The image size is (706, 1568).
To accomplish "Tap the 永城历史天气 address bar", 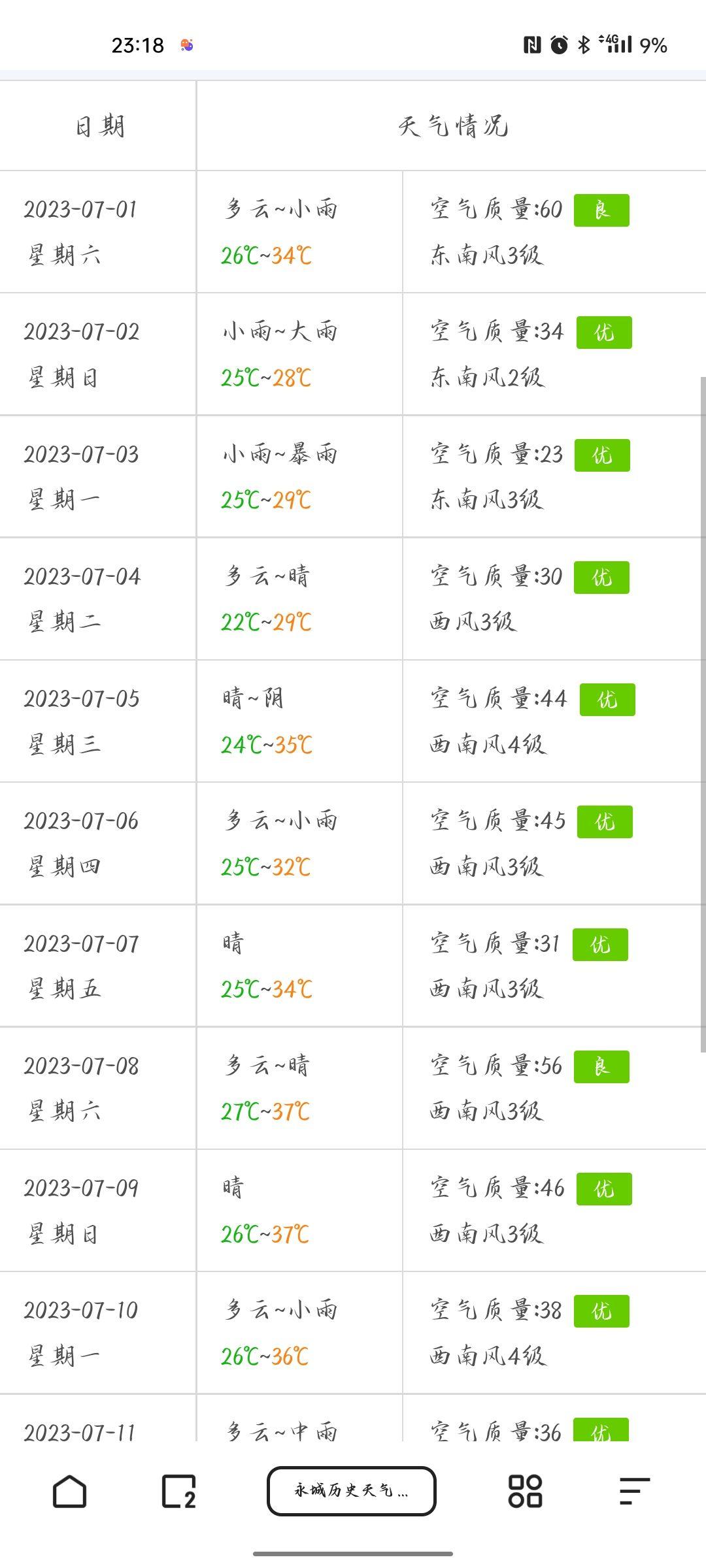I will coord(352,1491).
